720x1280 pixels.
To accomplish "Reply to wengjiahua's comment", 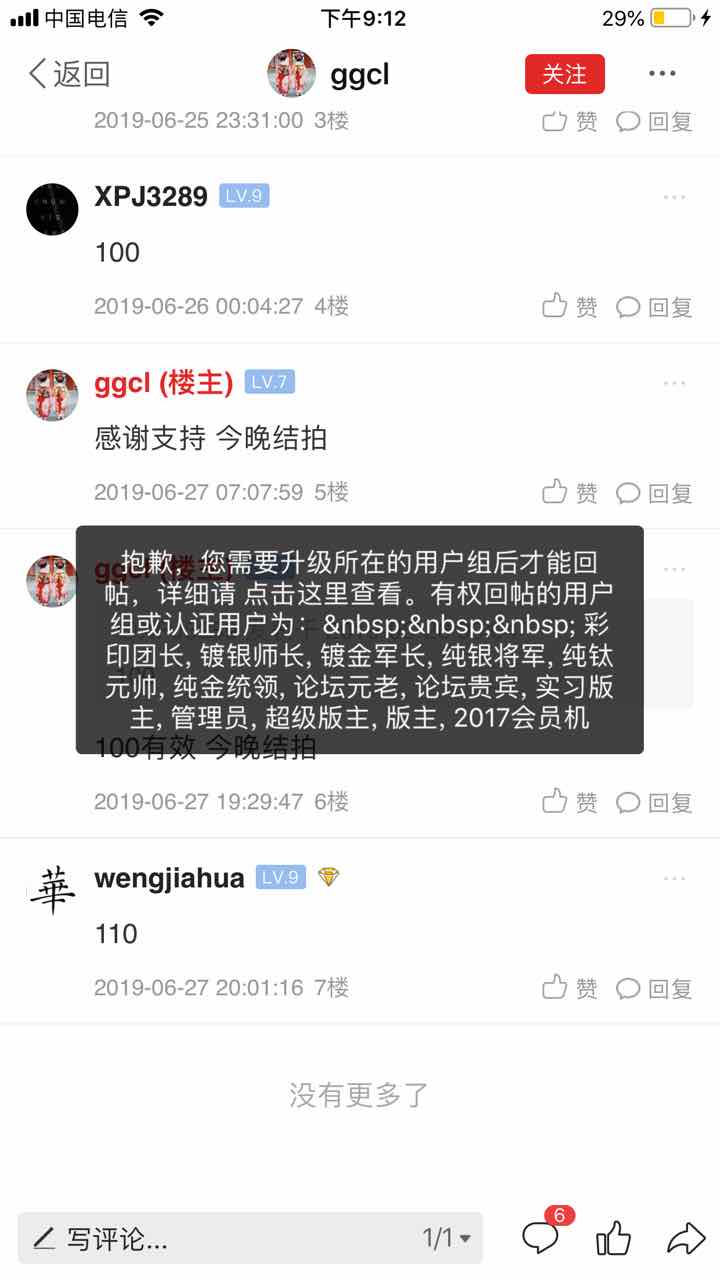I will point(654,989).
